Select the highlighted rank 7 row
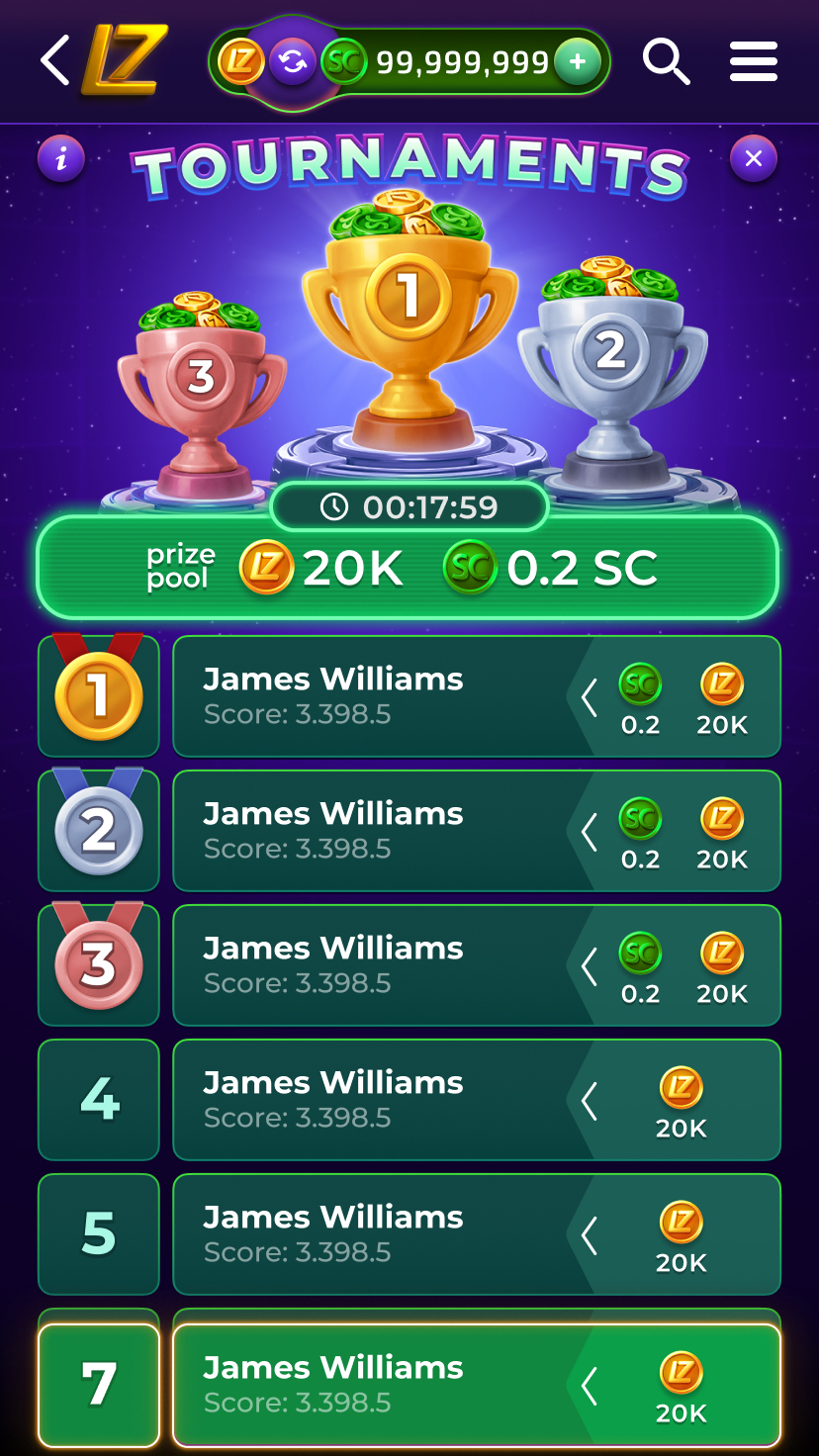Image resolution: width=819 pixels, height=1456 pixels. pyautogui.click(x=376, y=1385)
